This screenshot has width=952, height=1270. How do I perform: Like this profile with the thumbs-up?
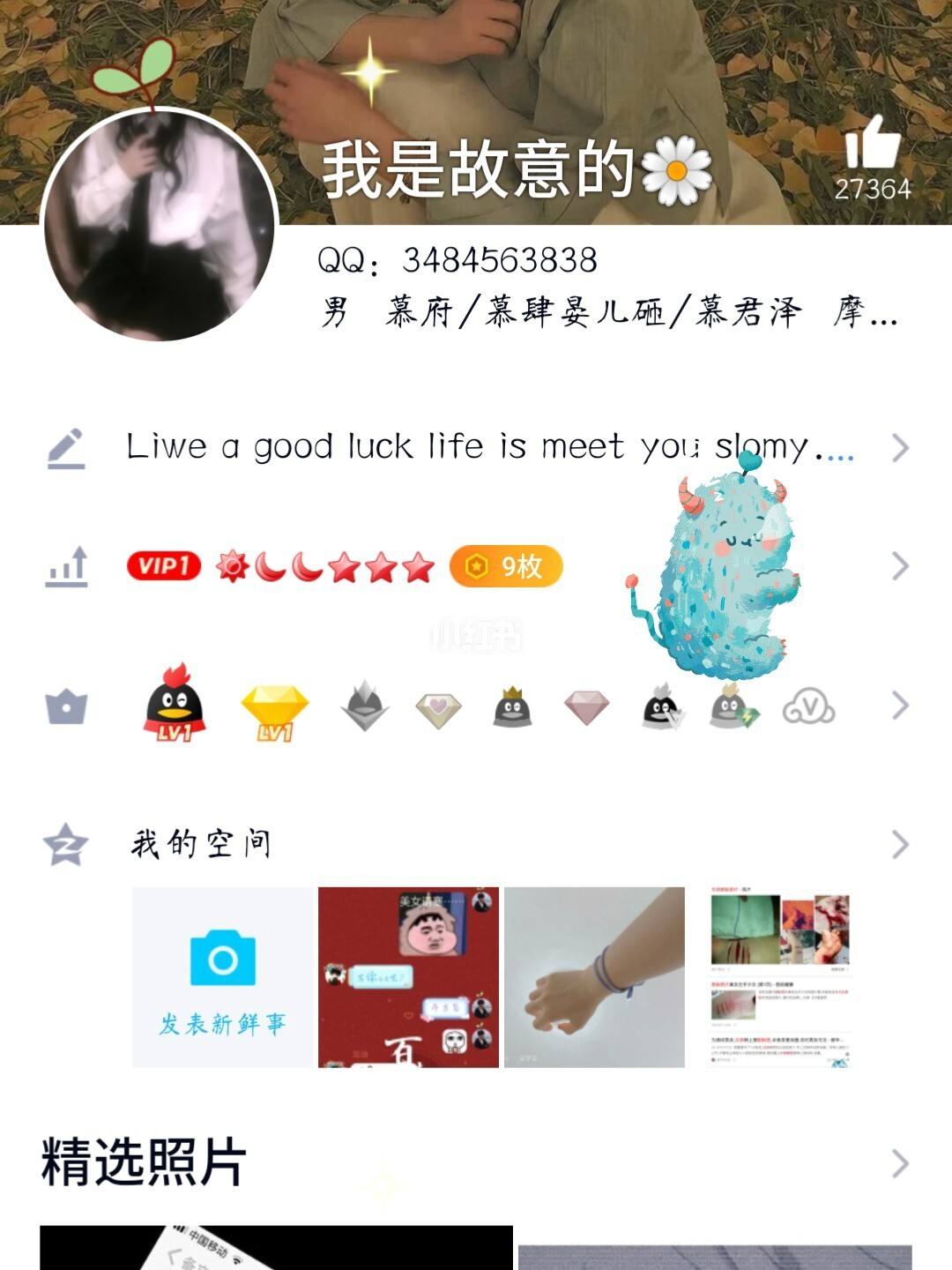click(872, 144)
